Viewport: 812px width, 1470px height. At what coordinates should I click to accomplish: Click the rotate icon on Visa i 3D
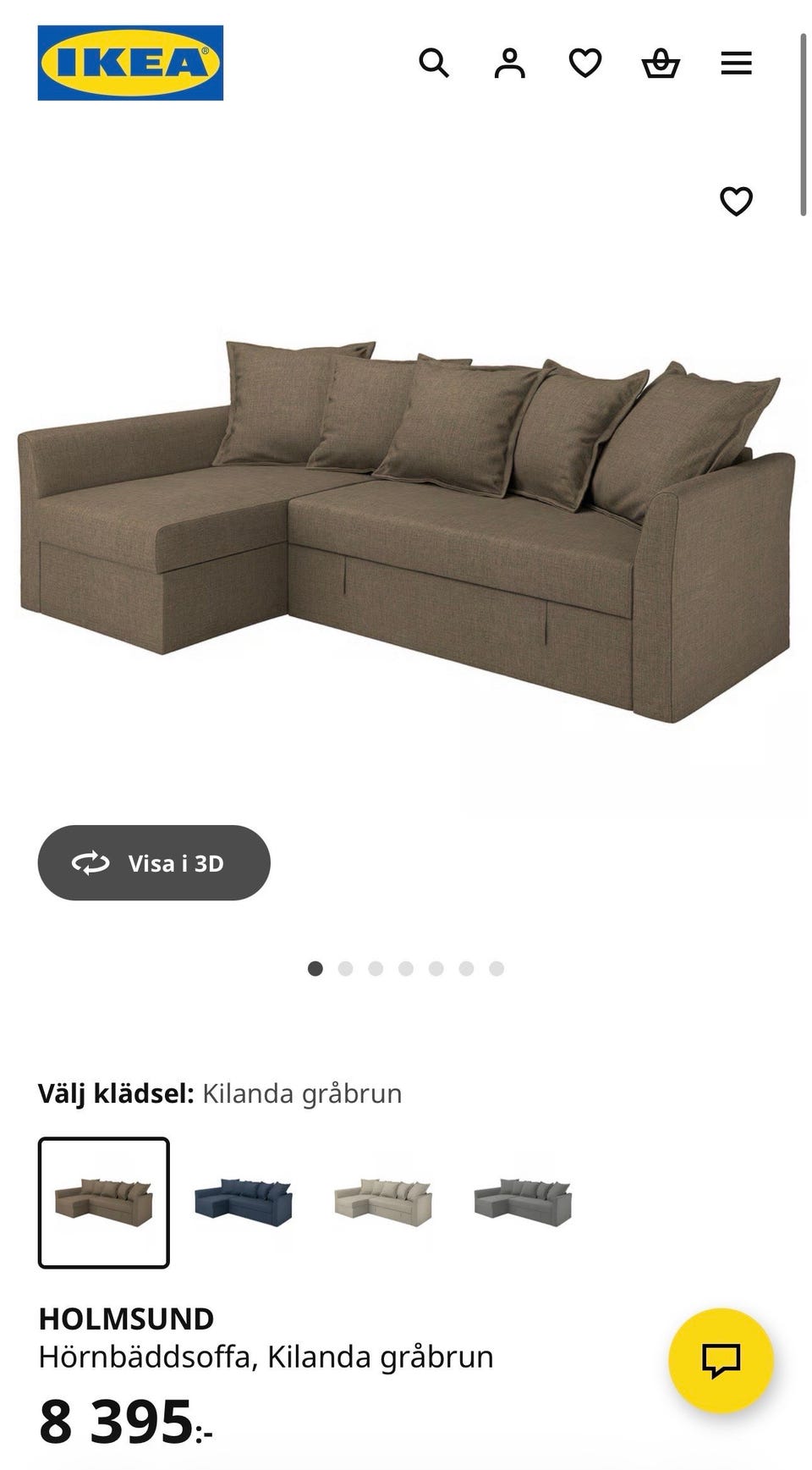pos(90,862)
